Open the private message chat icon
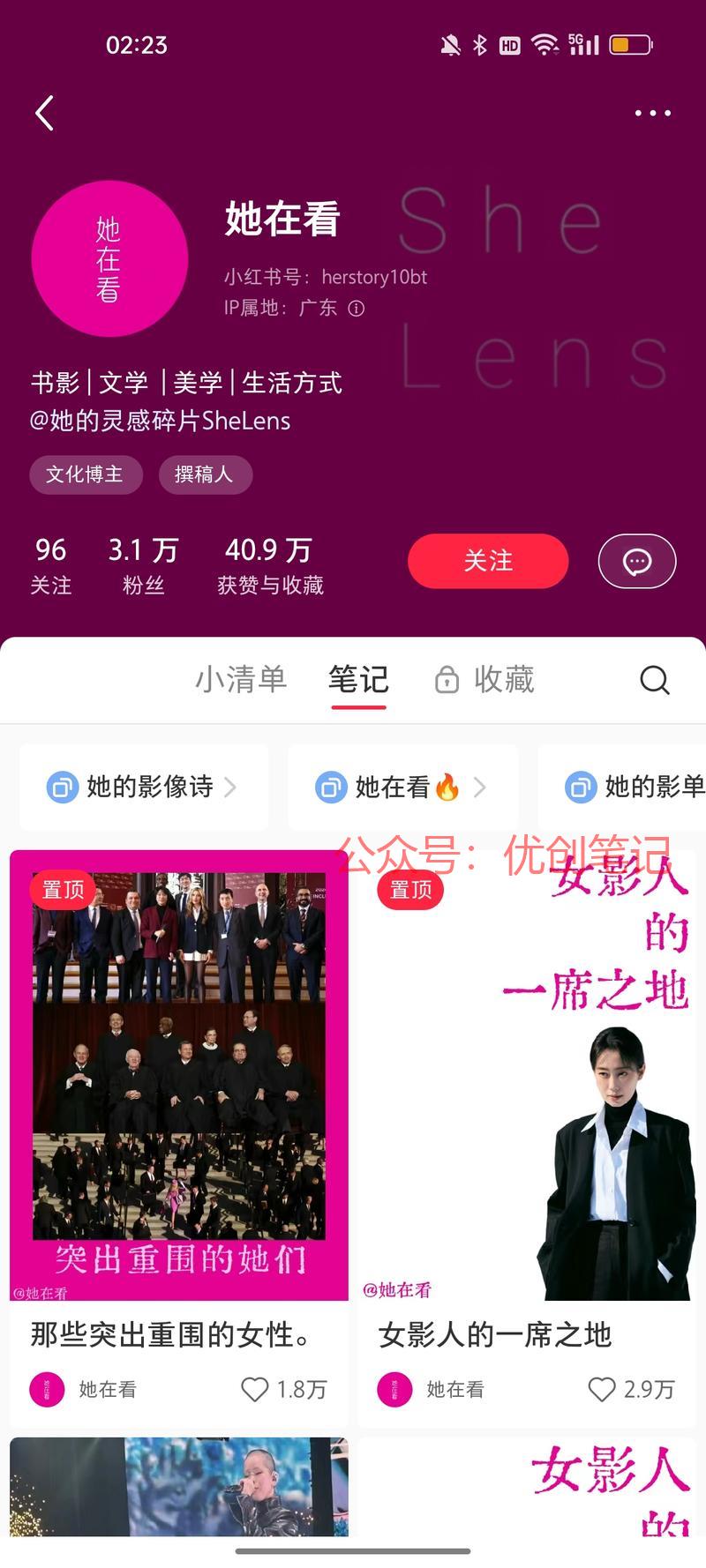706x1568 pixels. tap(636, 561)
